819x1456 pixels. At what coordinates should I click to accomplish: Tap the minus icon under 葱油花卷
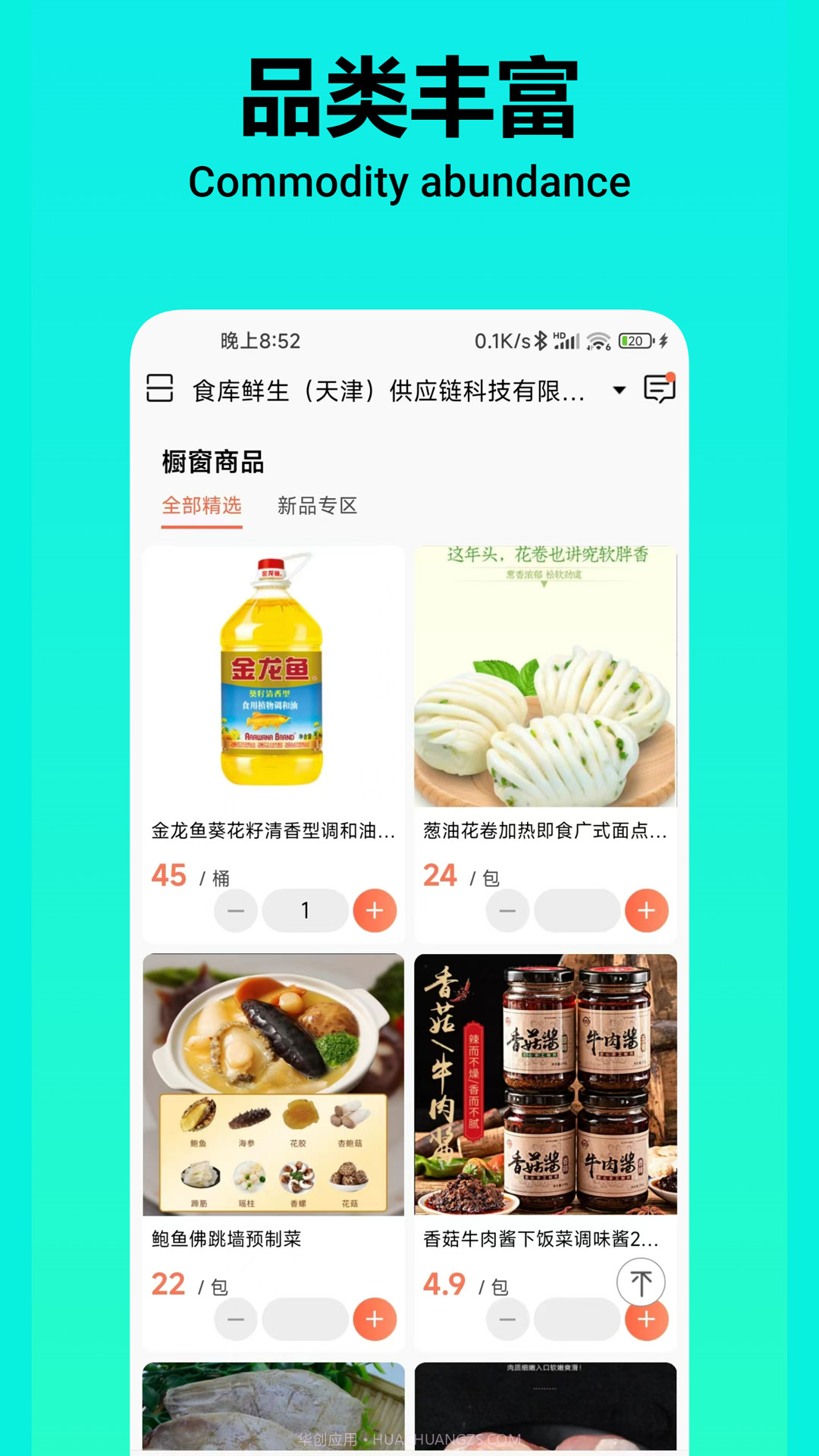pos(508,910)
